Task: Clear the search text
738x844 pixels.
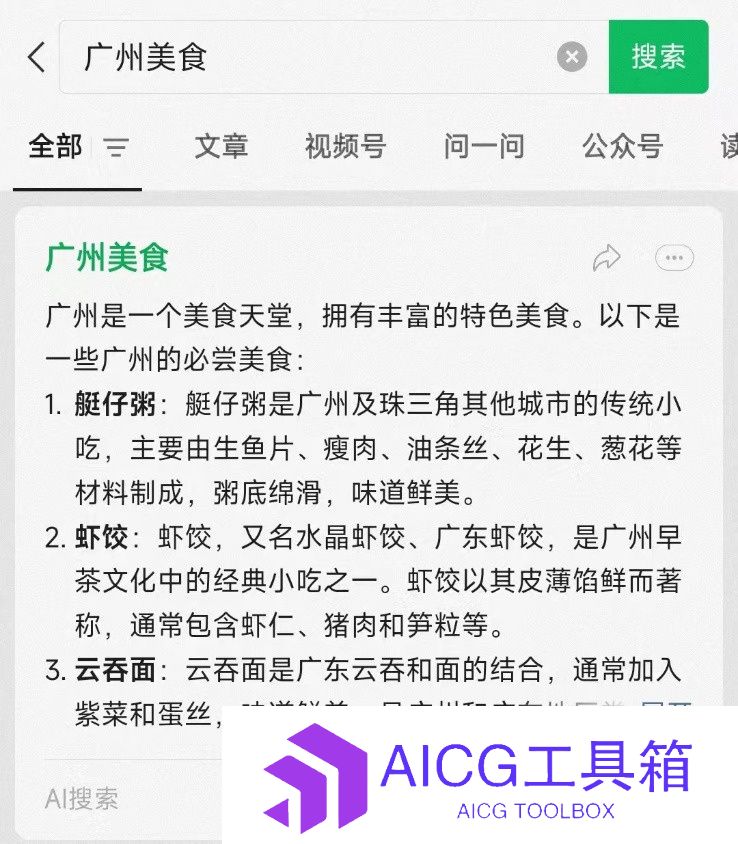Action: pos(572,57)
